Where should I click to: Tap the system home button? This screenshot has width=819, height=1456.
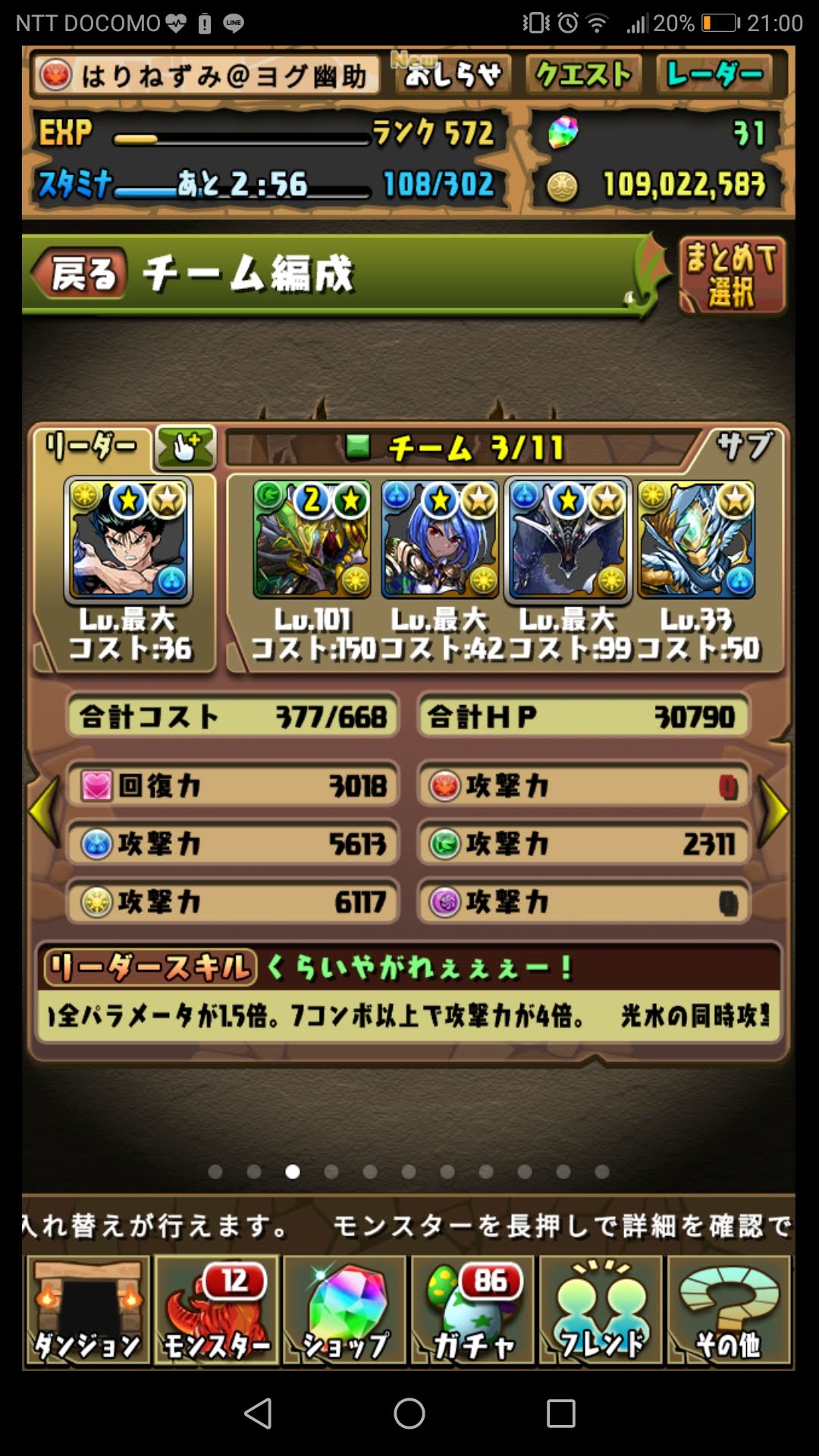pos(409,1413)
